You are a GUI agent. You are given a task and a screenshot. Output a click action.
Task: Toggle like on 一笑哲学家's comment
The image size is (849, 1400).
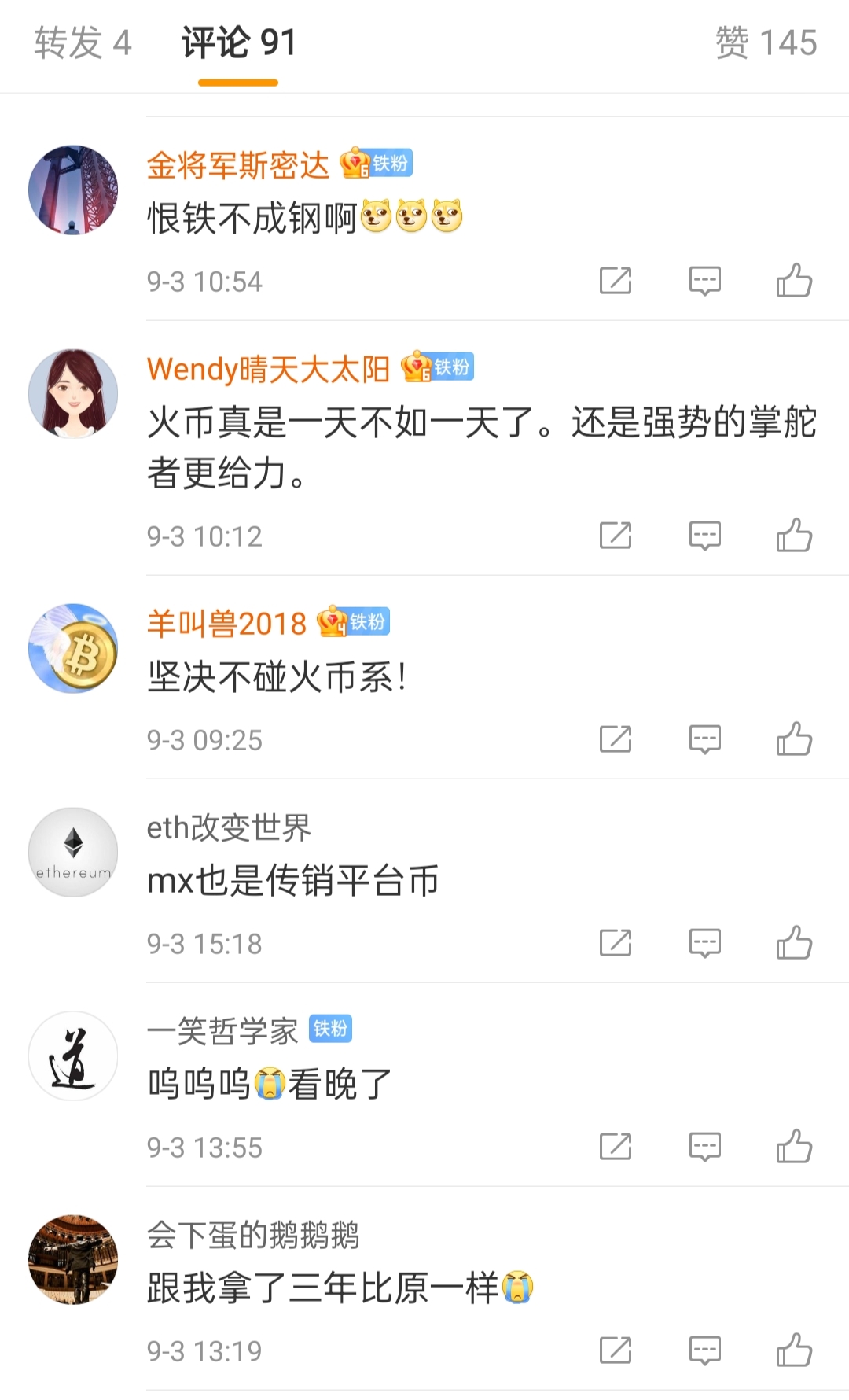click(x=796, y=1146)
